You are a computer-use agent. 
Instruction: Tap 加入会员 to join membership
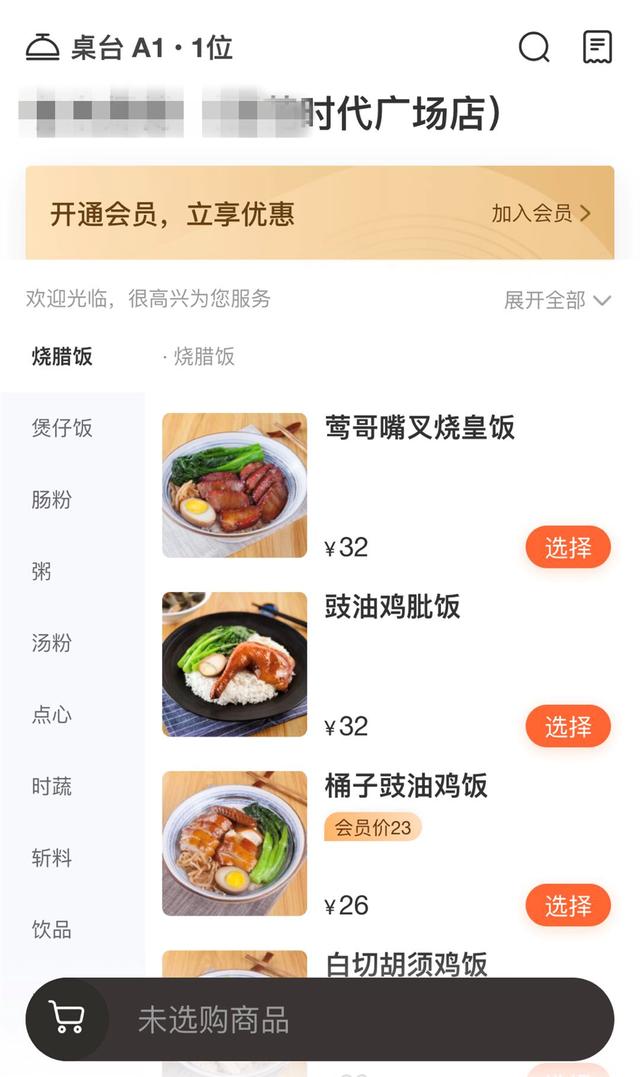click(x=541, y=213)
